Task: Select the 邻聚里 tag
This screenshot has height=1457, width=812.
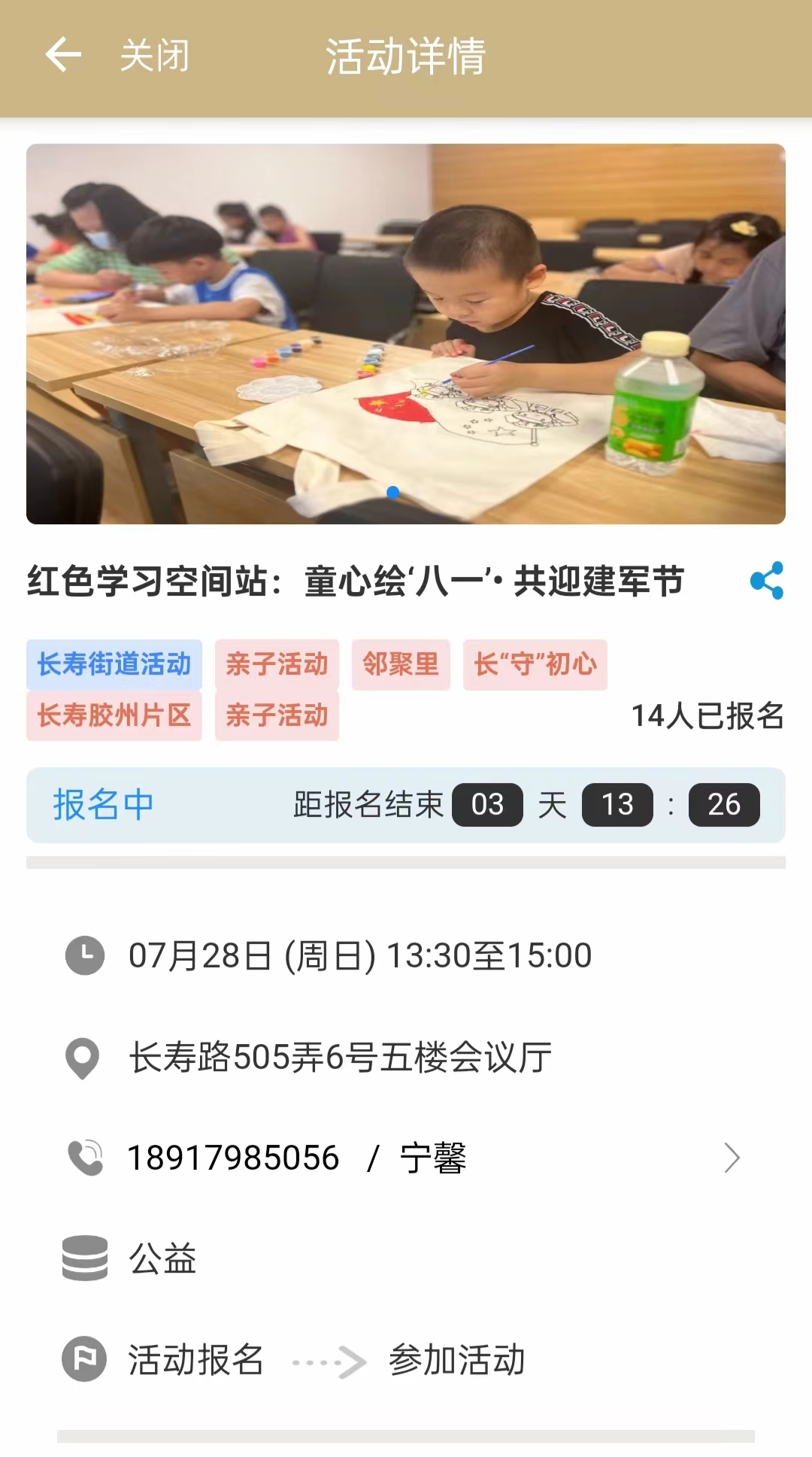Action: (401, 665)
